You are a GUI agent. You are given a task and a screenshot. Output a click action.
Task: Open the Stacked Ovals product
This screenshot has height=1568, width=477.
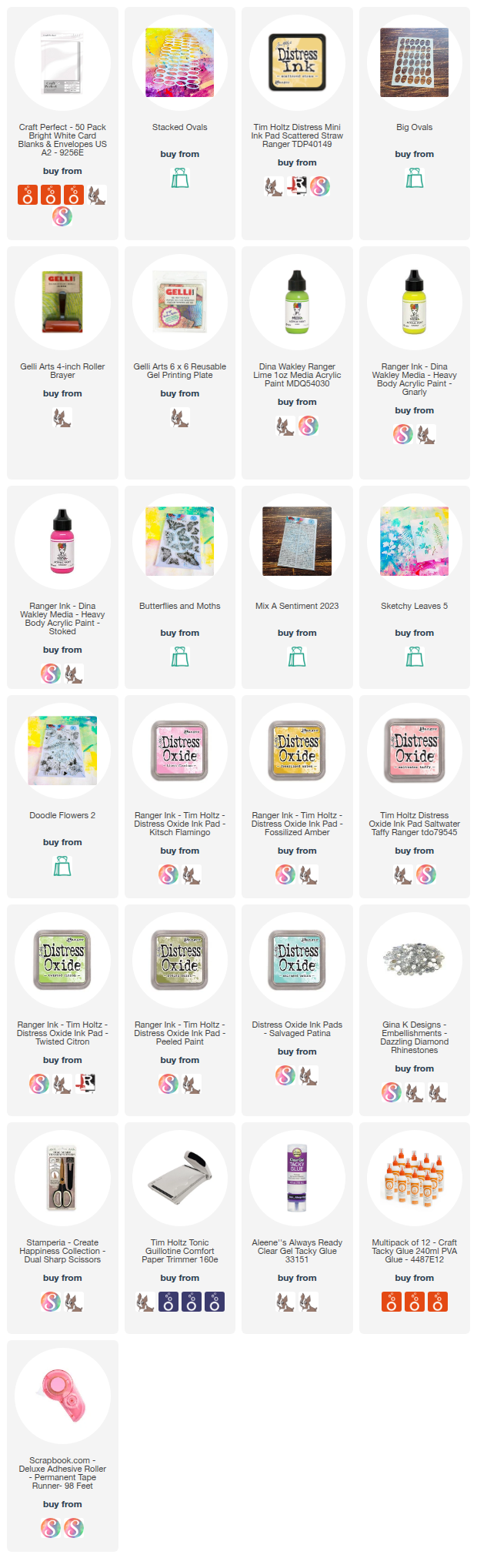pos(179,62)
